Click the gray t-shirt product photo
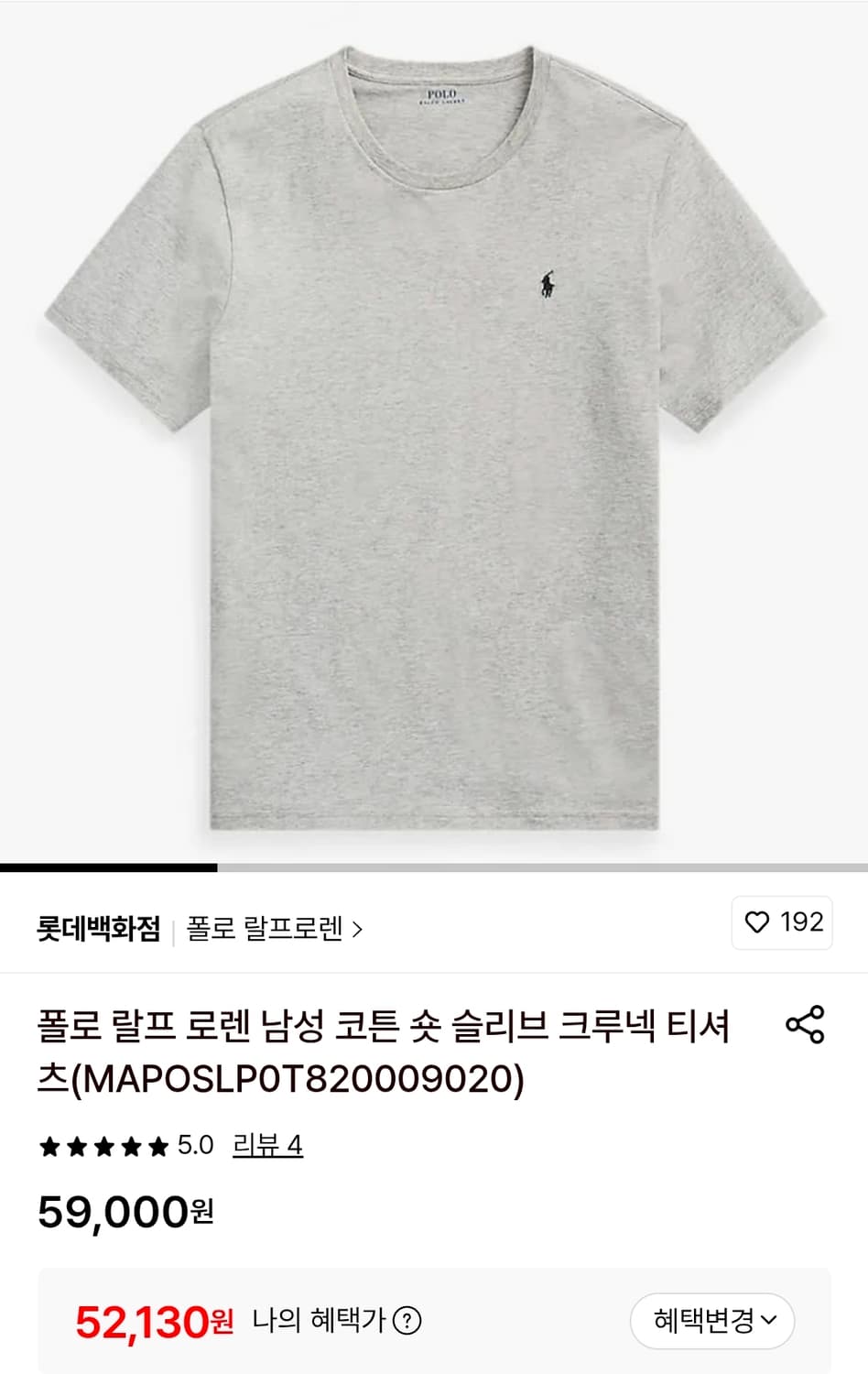 click(x=434, y=431)
